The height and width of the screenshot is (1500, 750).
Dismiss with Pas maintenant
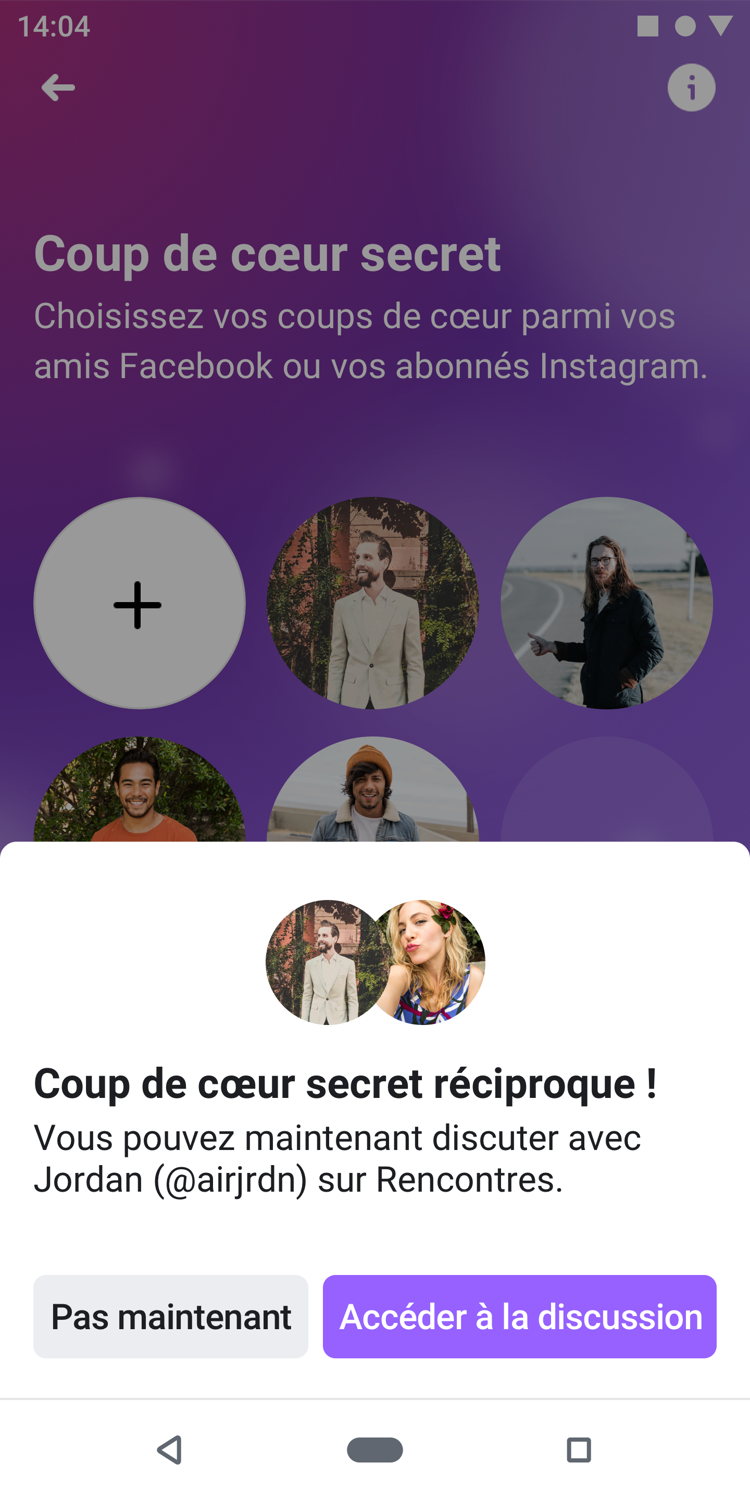tap(171, 1316)
